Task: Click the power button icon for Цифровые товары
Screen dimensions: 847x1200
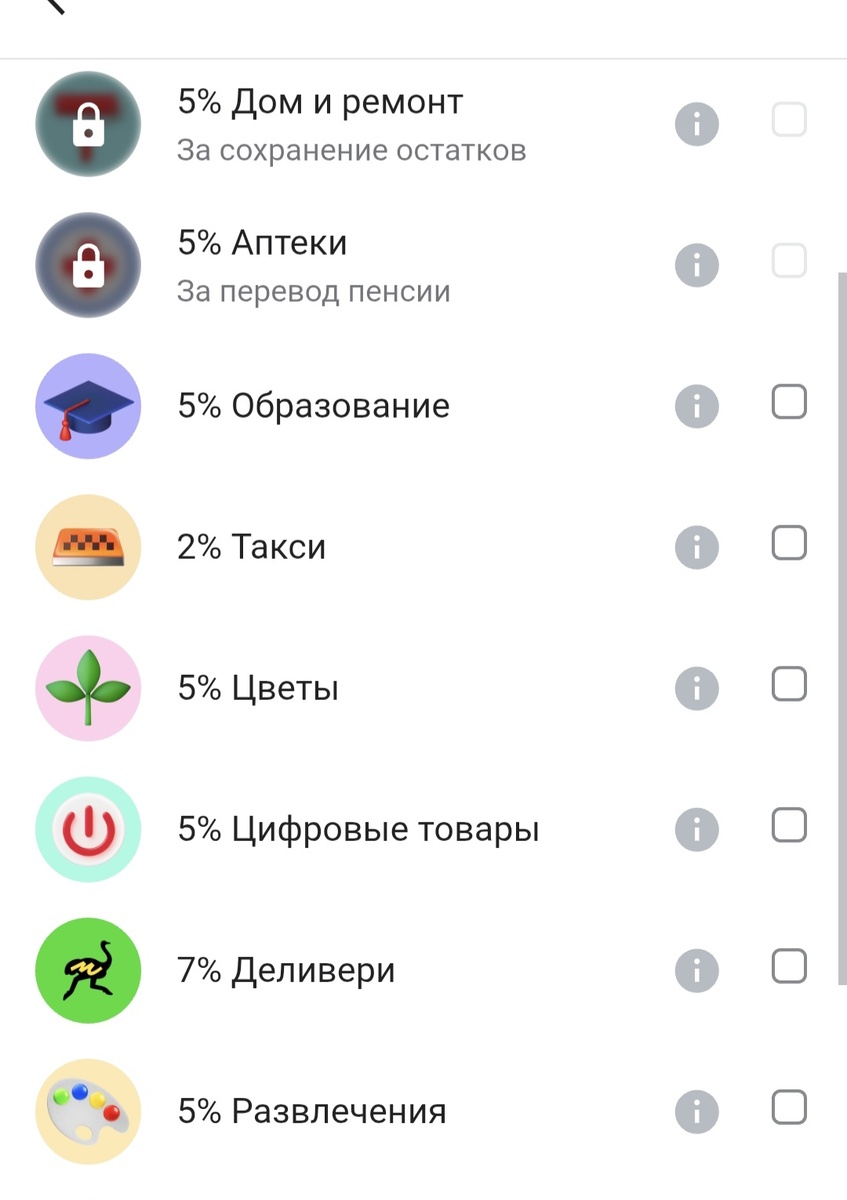Action: pyautogui.click(x=88, y=829)
